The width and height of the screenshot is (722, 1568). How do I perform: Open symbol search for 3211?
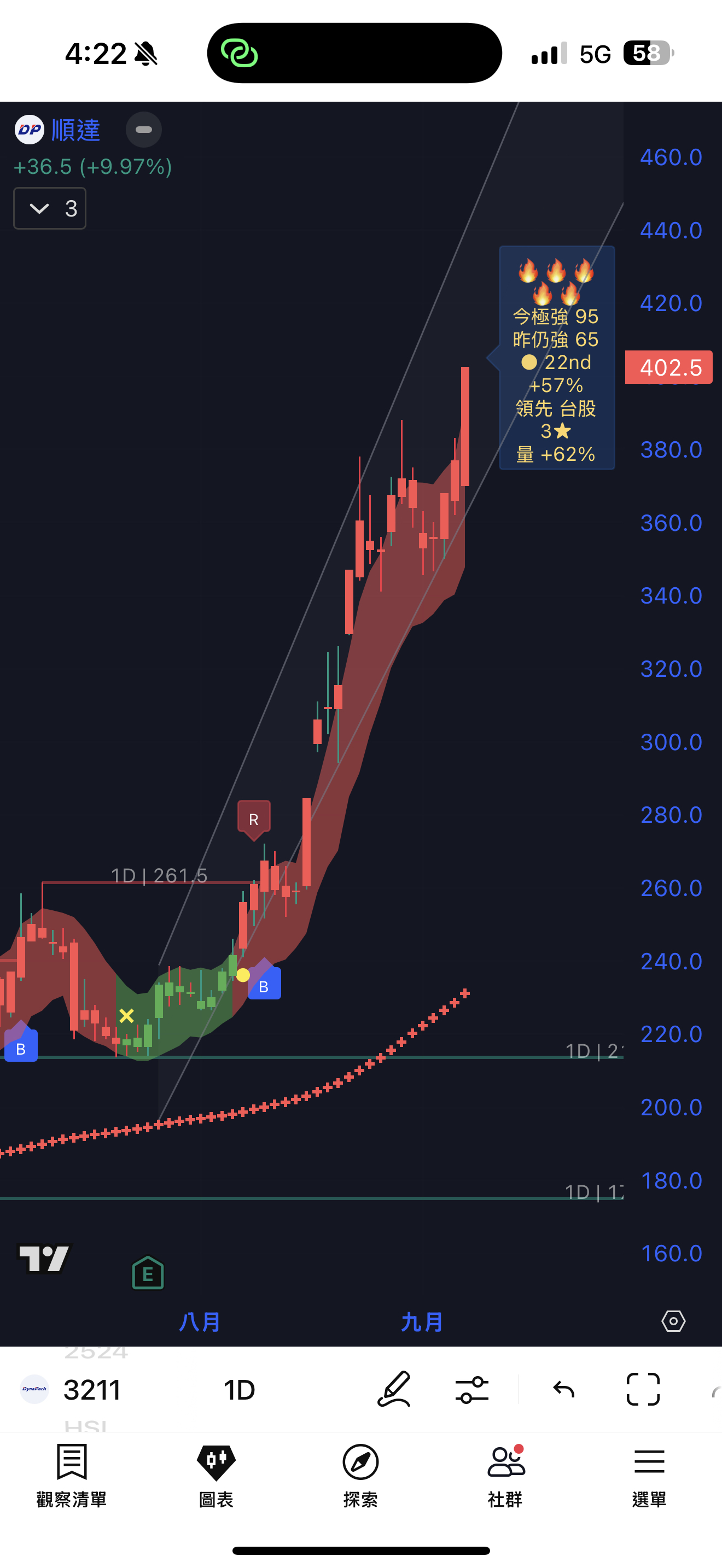click(x=91, y=1390)
